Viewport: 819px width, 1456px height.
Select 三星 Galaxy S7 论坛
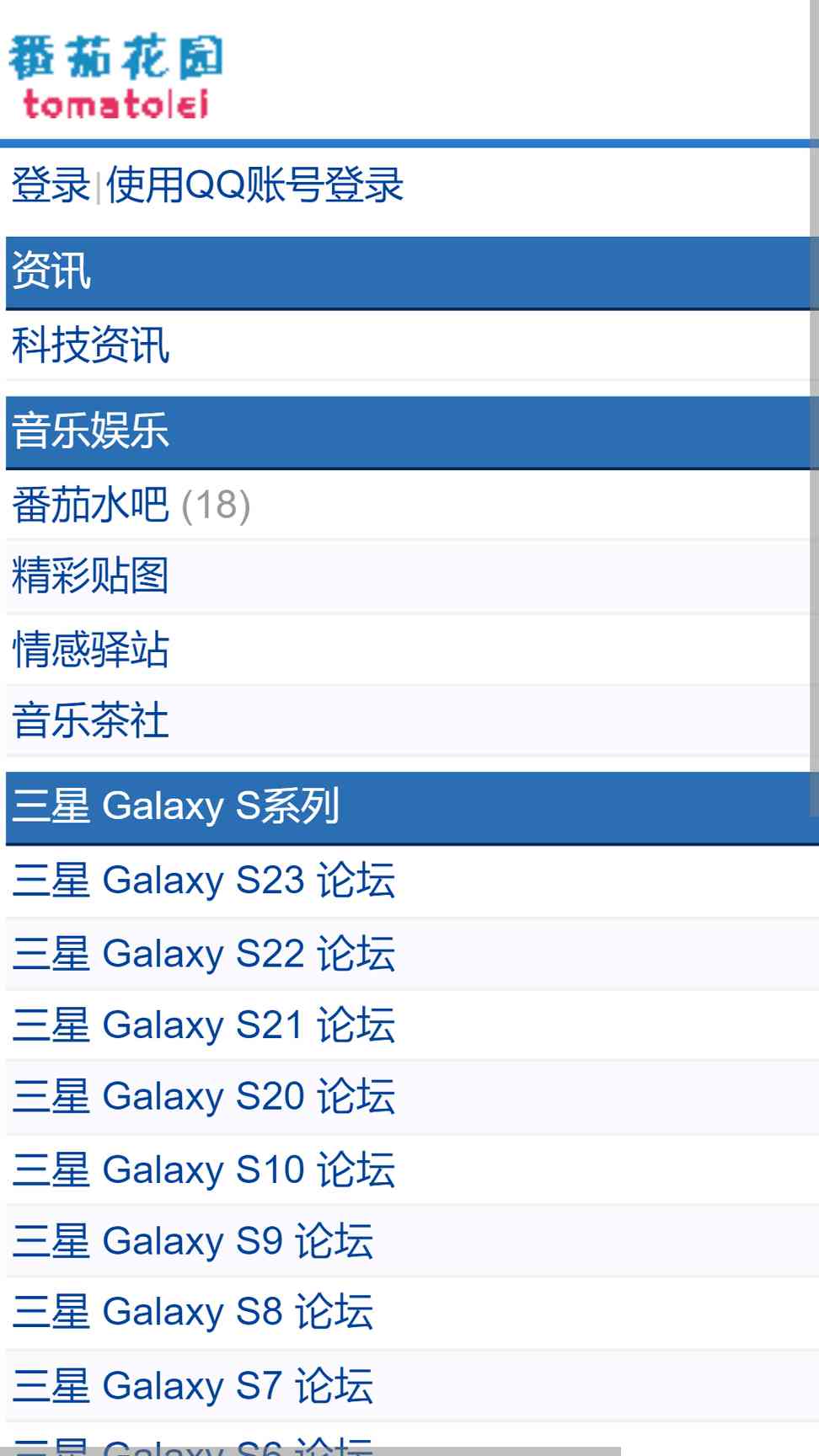[193, 1386]
